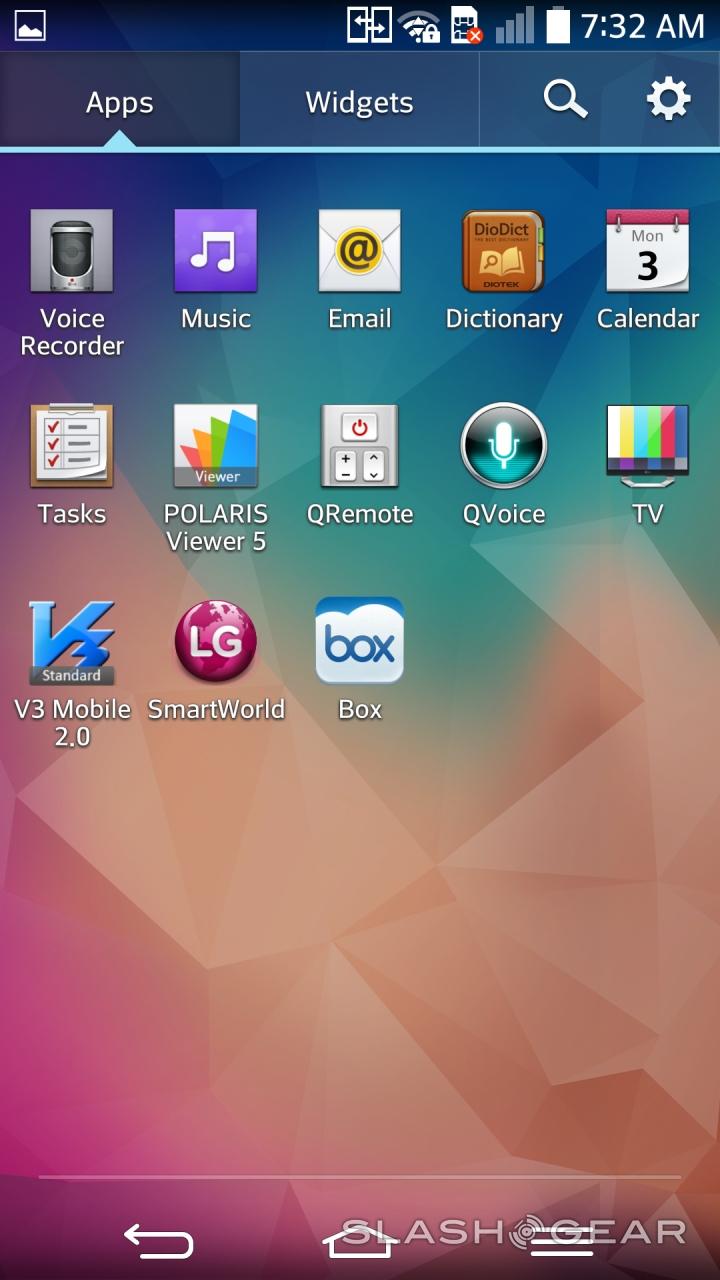Open the Calendar app

click(647, 252)
